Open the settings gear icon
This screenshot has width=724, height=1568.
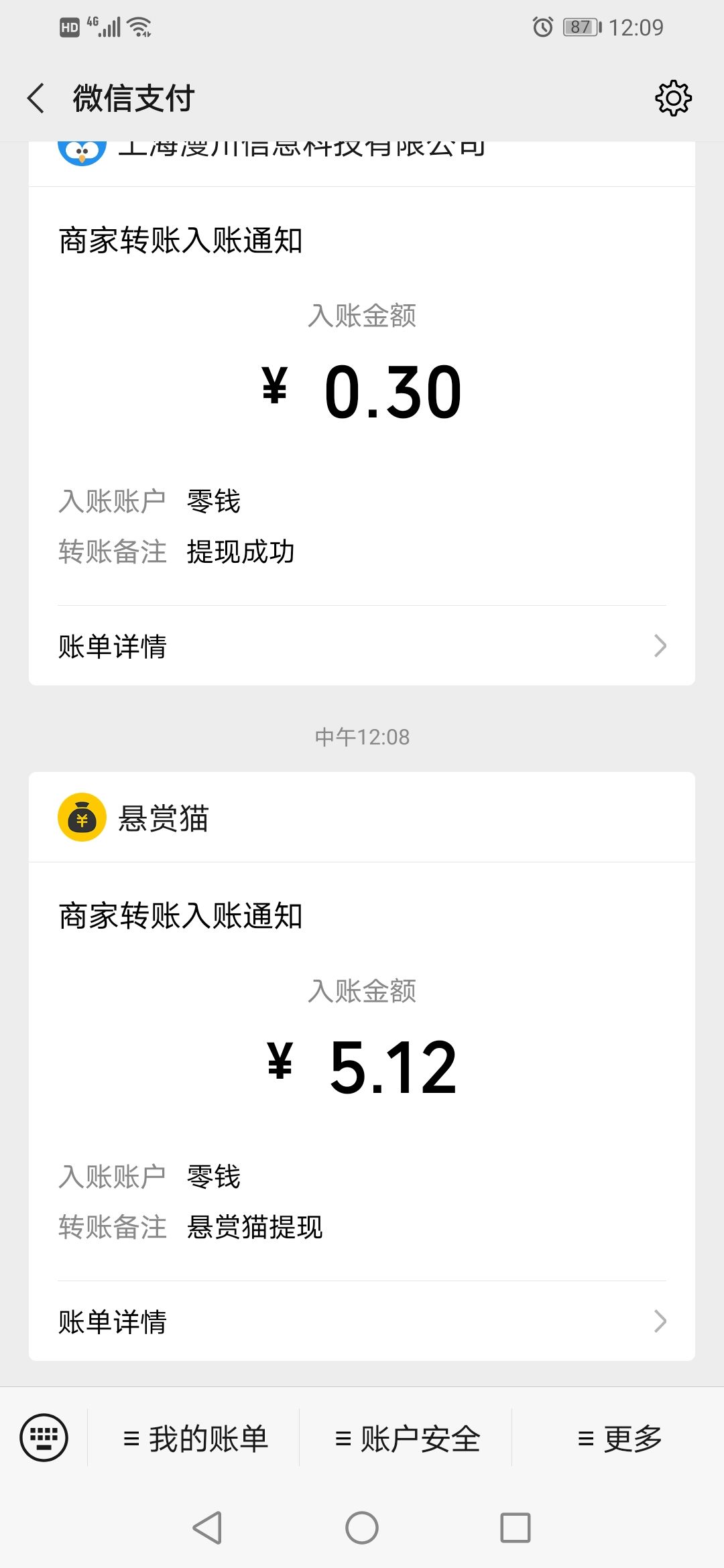673,99
